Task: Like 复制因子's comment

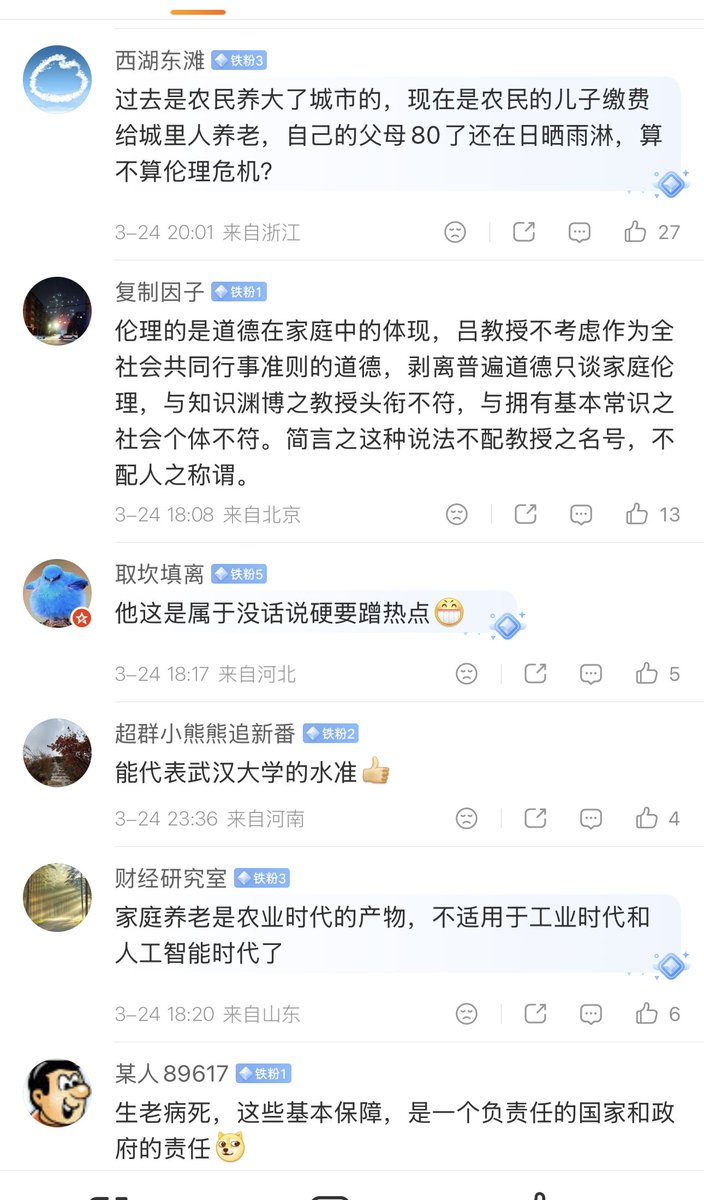Action: [637, 514]
